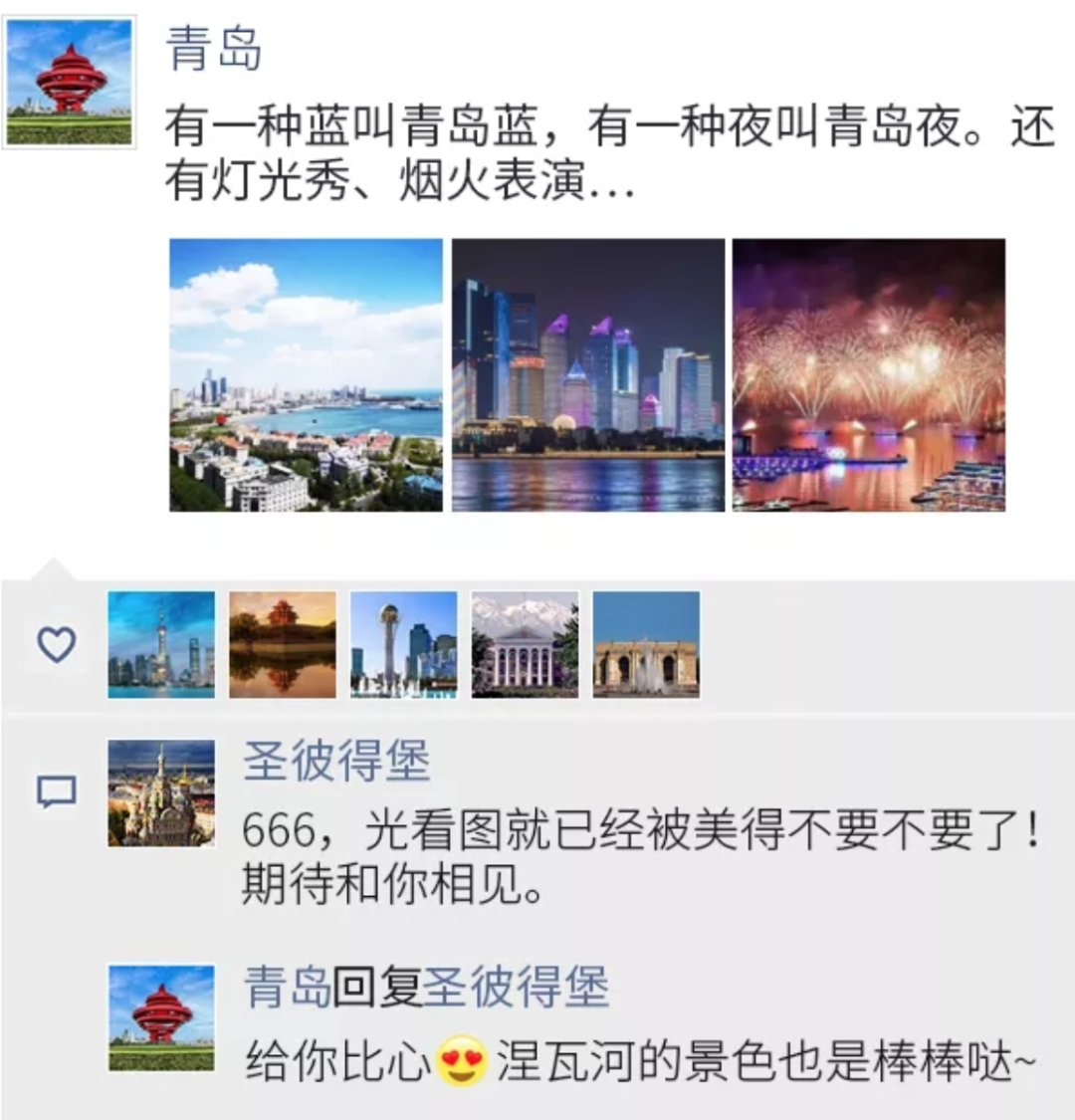The width and height of the screenshot is (1075, 1120).
Task: Open the white columned building liker avatar
Action: pyautogui.click(x=525, y=644)
